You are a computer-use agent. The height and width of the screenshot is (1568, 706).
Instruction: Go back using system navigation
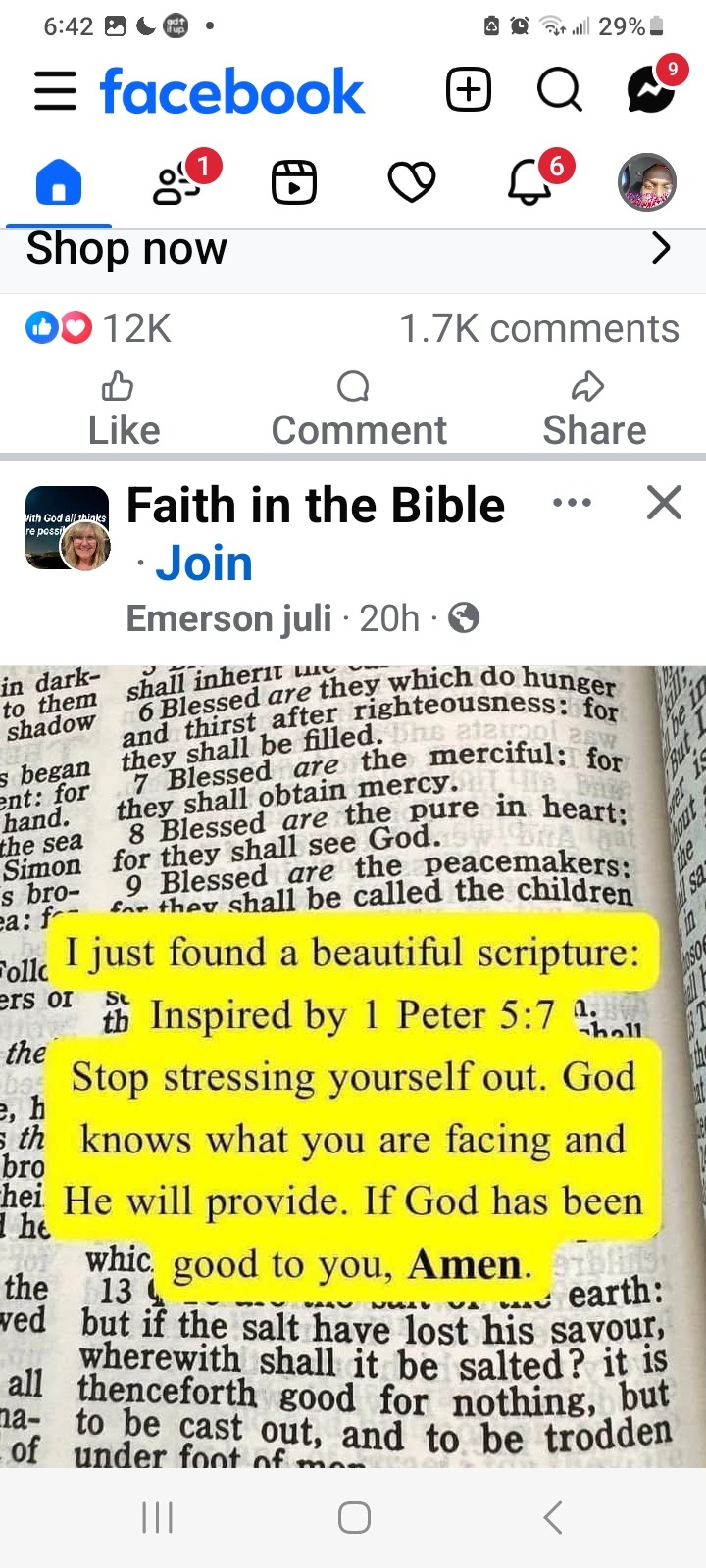553,1517
